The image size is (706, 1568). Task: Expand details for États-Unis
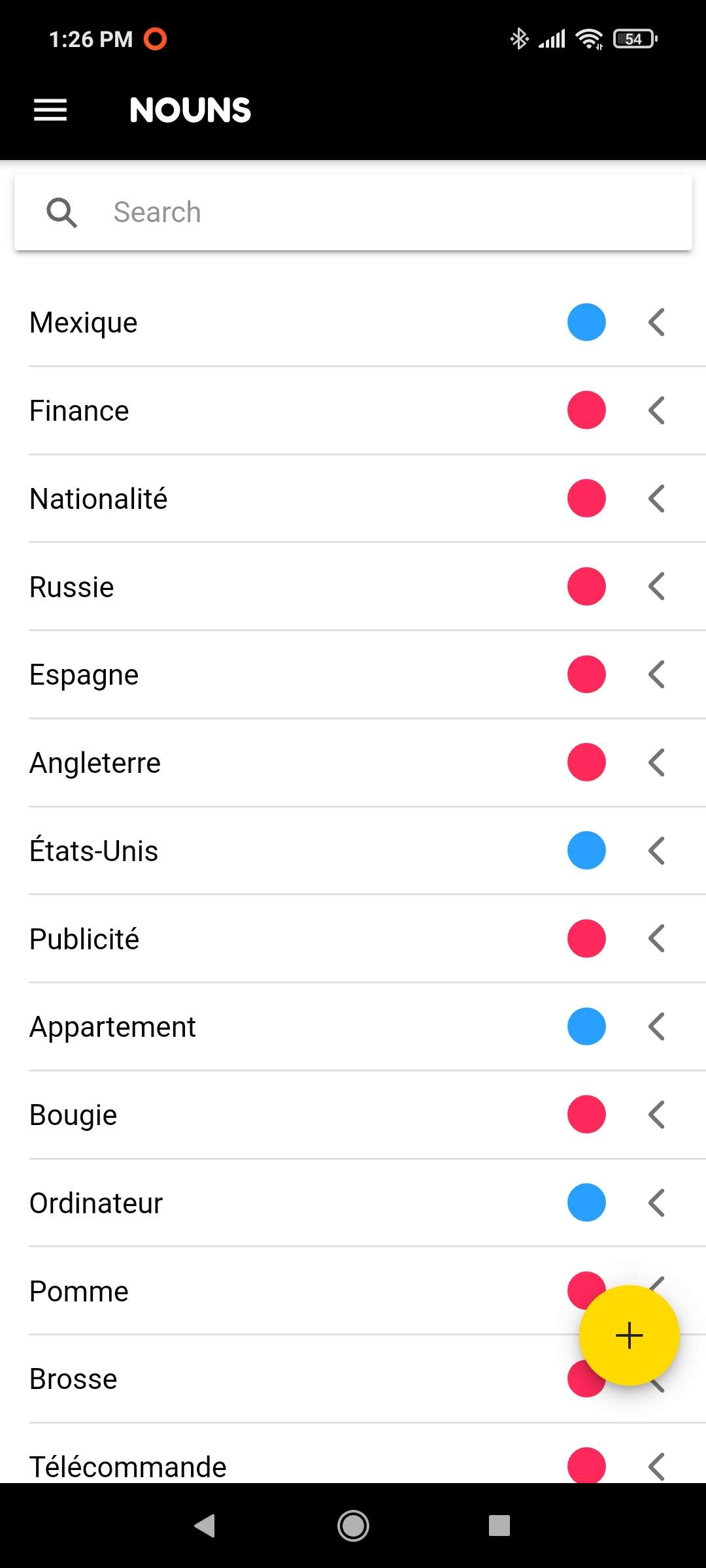(656, 850)
